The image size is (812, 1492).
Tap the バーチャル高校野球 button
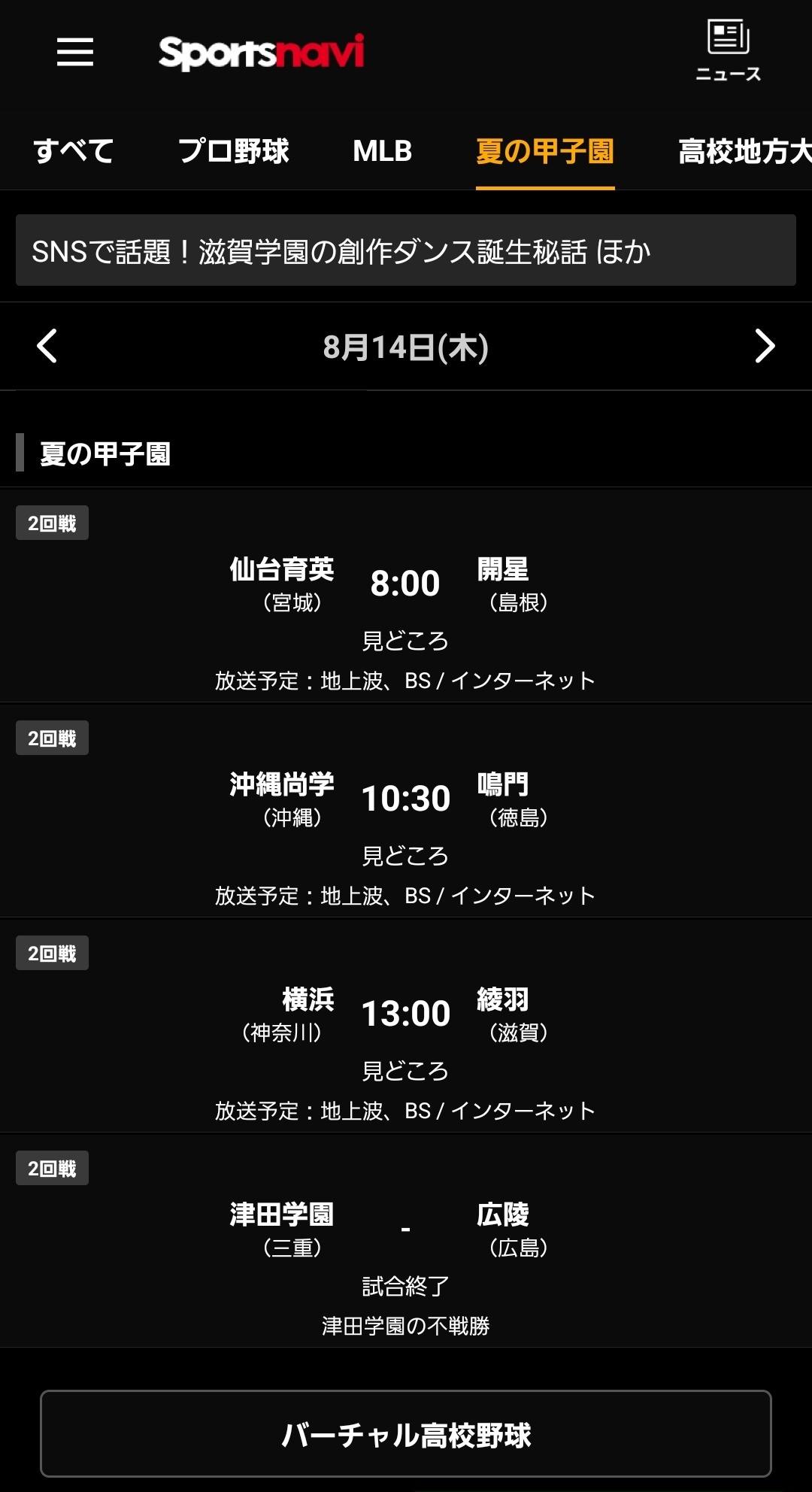pos(406,1434)
